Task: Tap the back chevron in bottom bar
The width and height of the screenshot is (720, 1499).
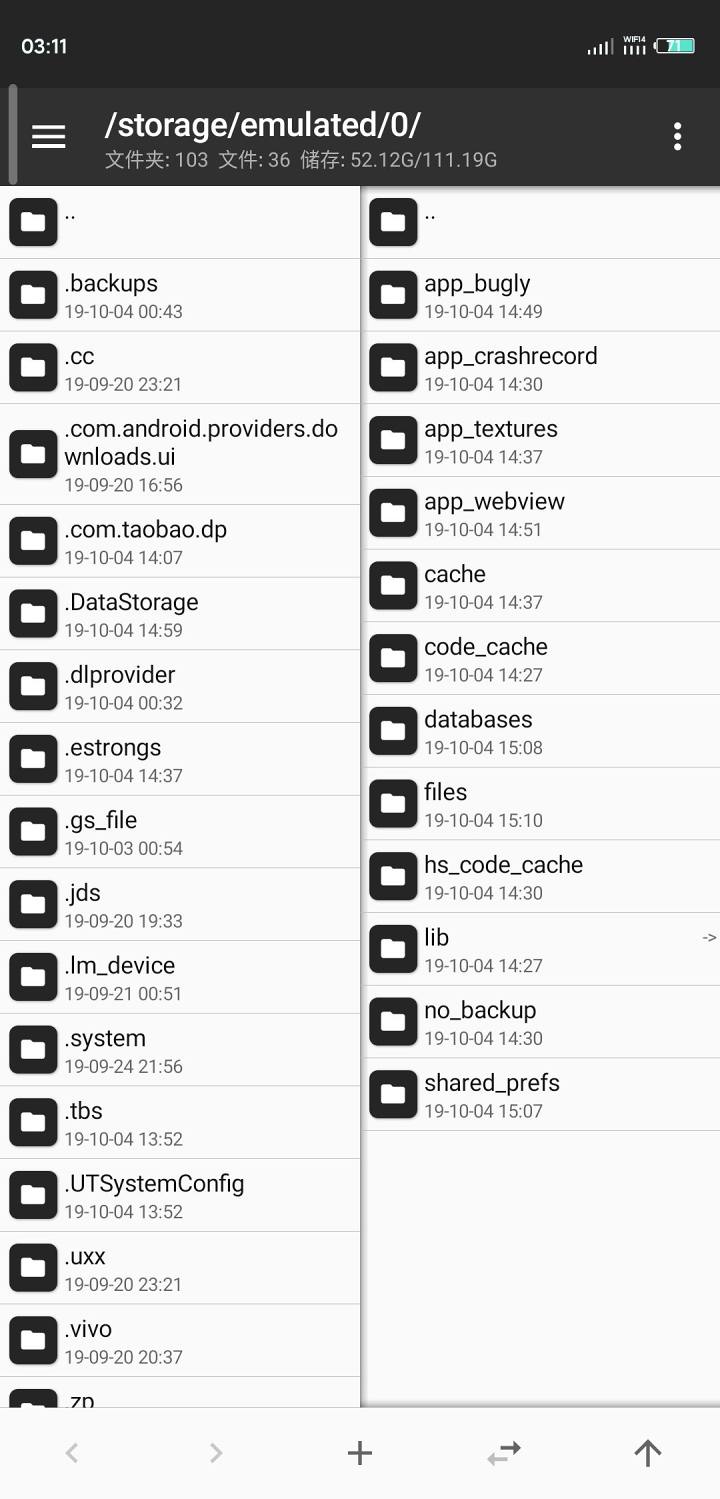Action: [72, 1453]
